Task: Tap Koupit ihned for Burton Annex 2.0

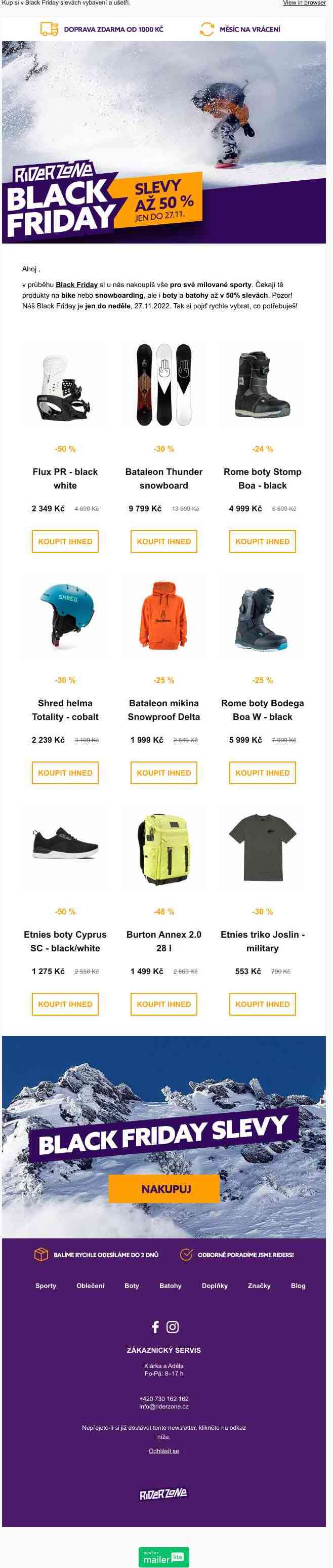Action: pyautogui.click(x=164, y=1004)
